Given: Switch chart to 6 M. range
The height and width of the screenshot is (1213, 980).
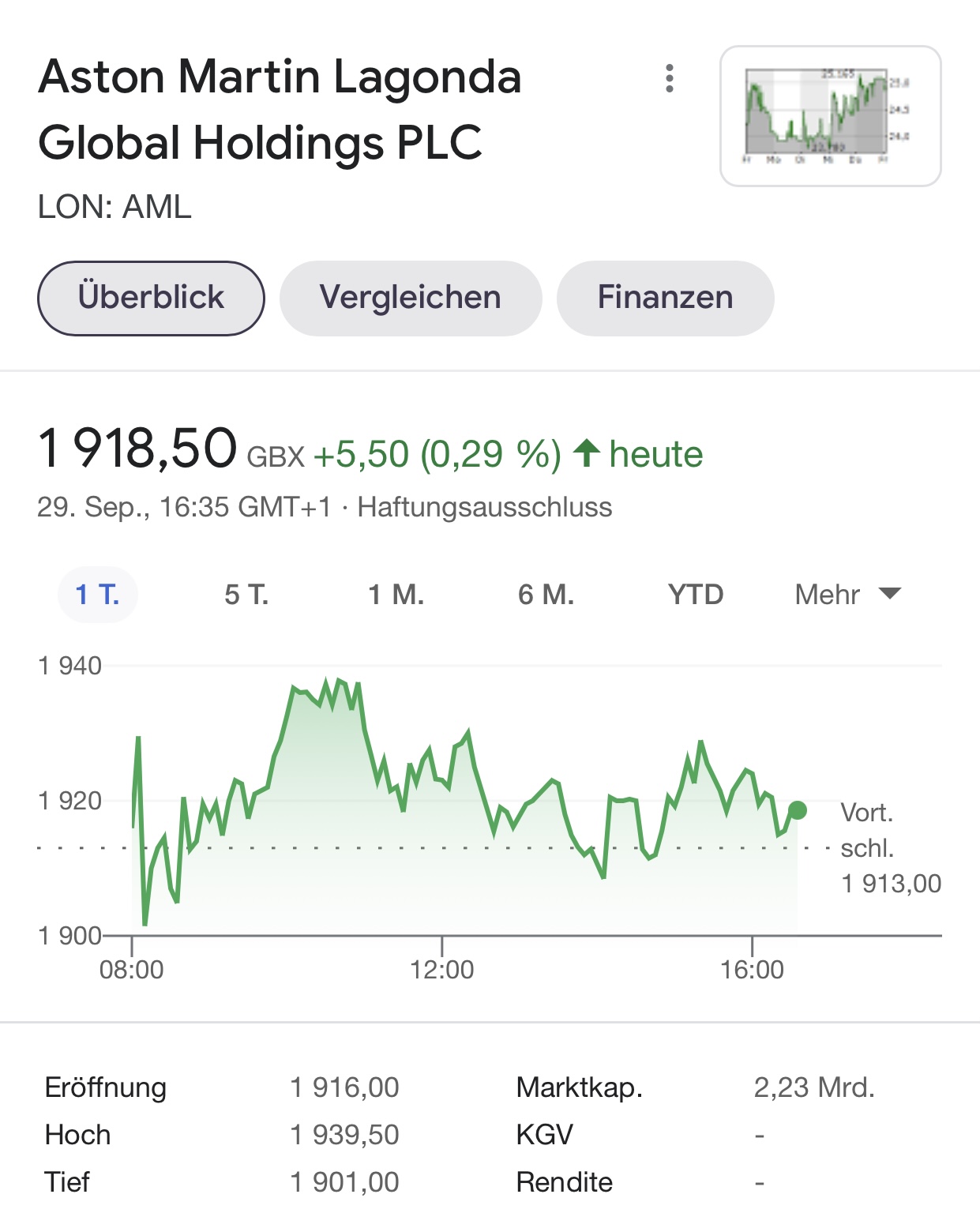Looking at the screenshot, I should point(546,594).
